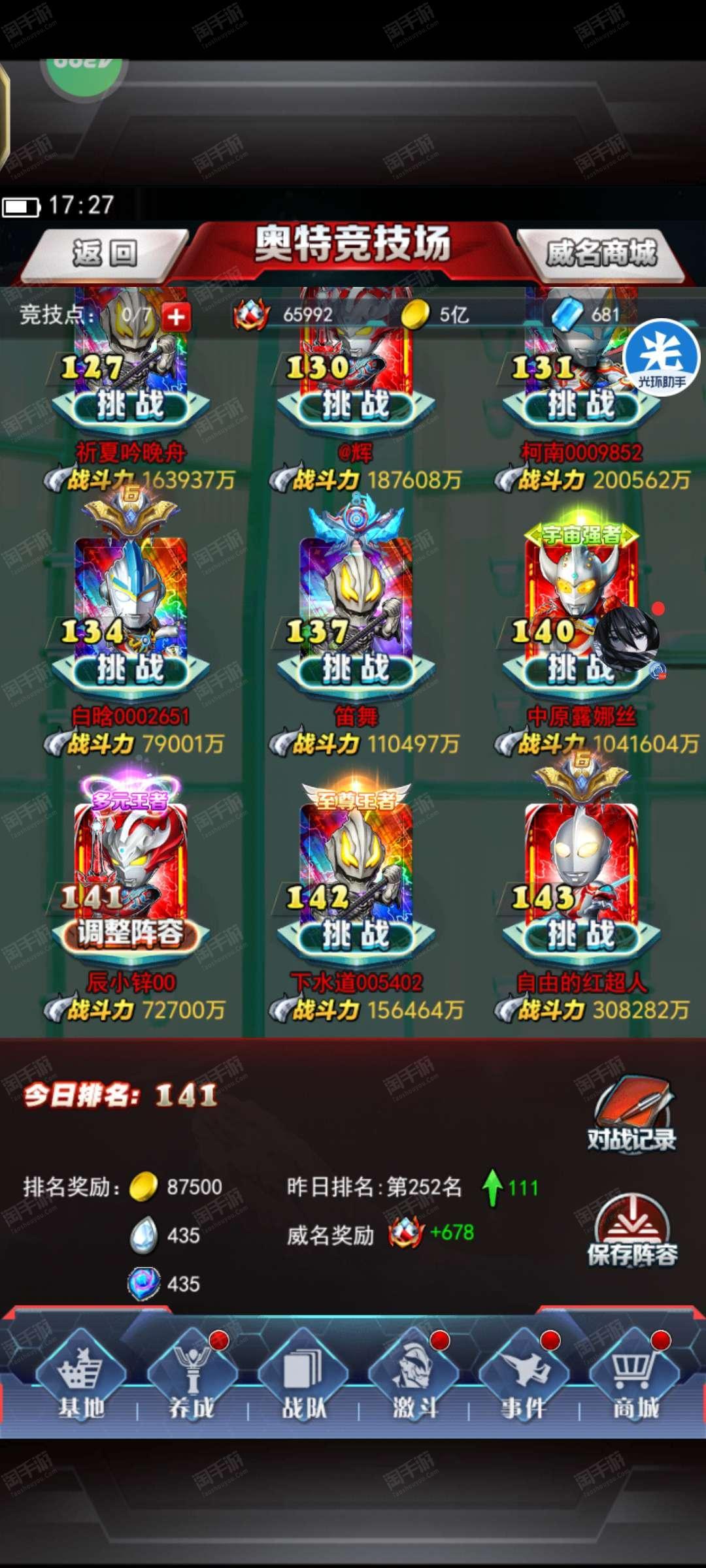Switch to the 养成 tab
Viewport: 706px width, 1568px height.
[192, 1379]
